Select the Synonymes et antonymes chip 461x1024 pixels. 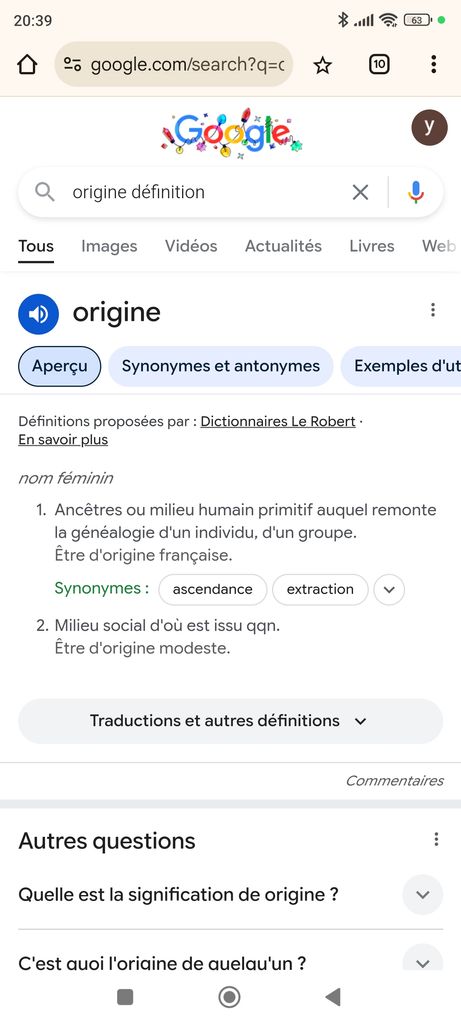221,366
